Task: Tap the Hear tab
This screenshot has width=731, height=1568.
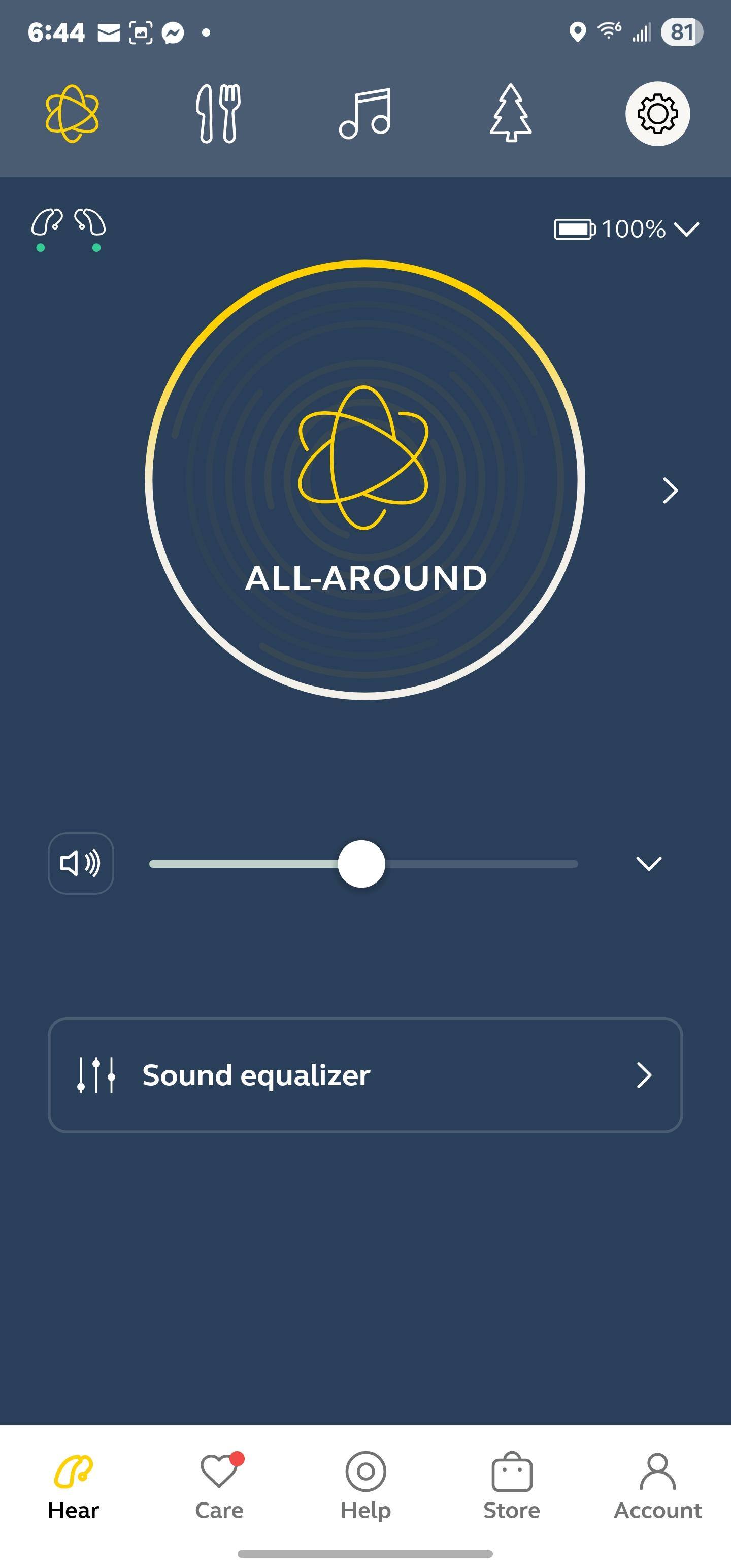Action: tap(73, 1486)
